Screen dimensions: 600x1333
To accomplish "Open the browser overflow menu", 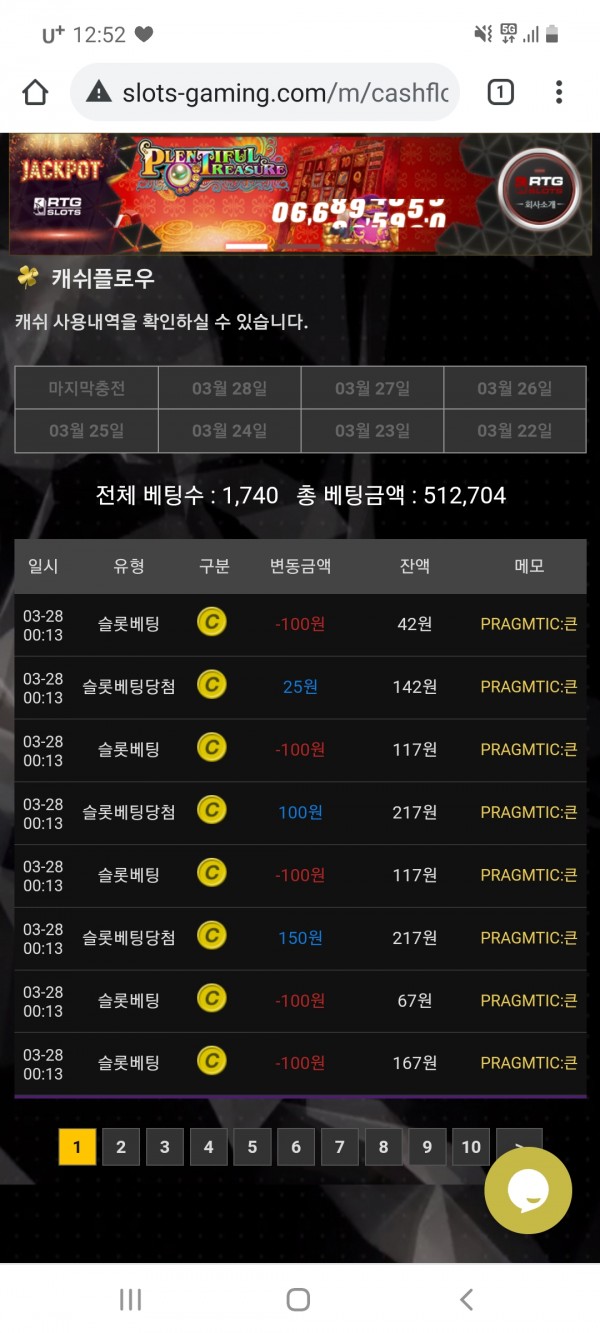I will tap(559, 93).
